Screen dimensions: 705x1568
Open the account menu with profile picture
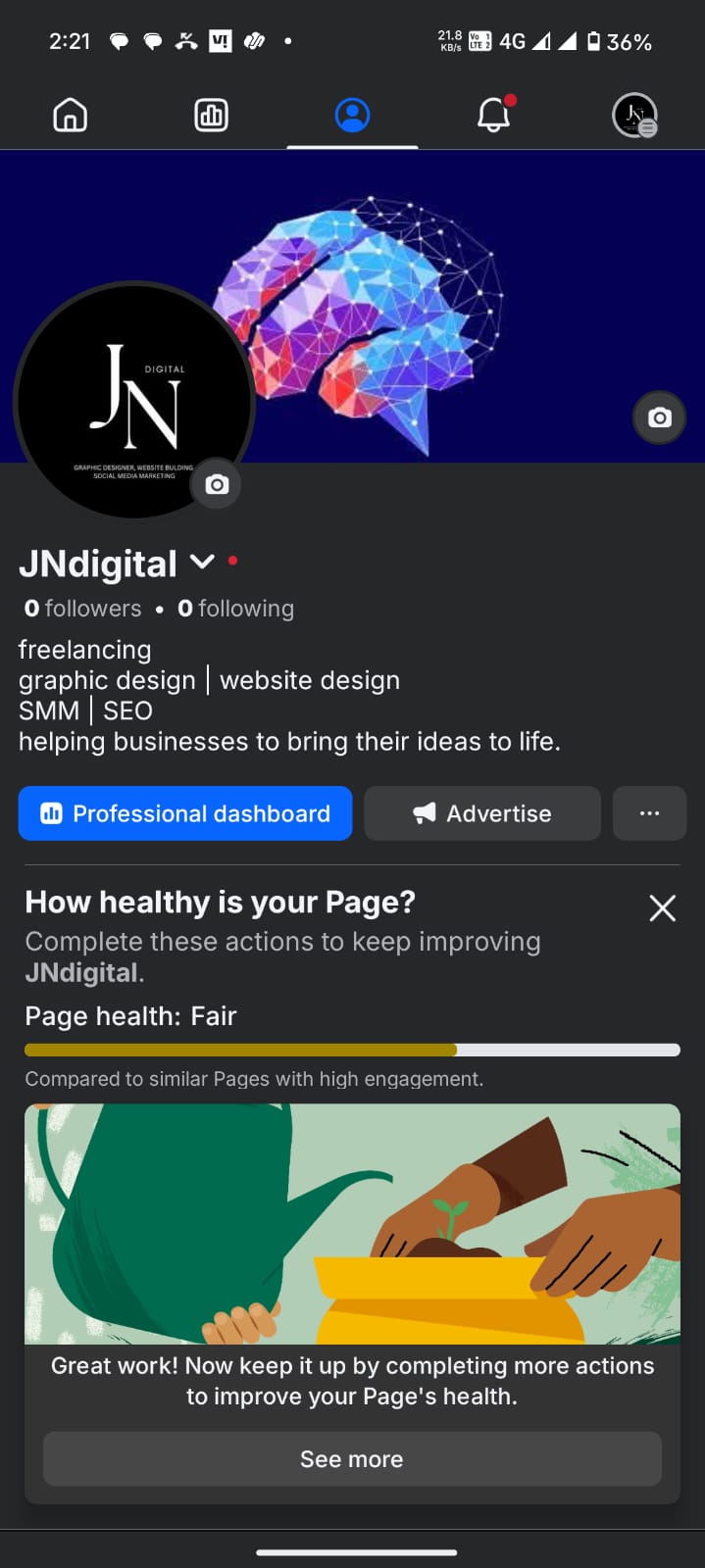pyautogui.click(x=634, y=116)
